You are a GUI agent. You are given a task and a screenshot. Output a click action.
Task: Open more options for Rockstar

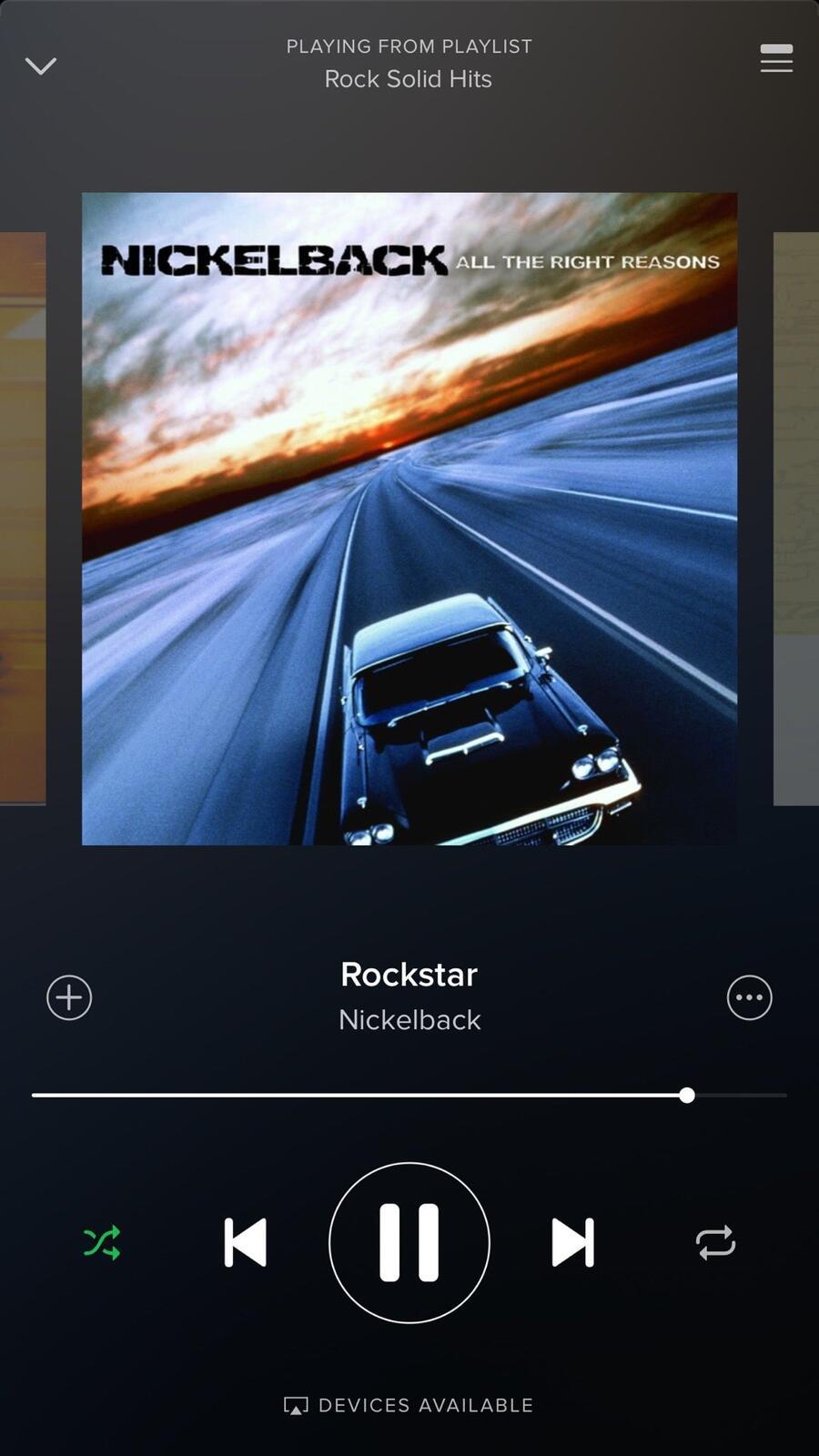tap(749, 997)
